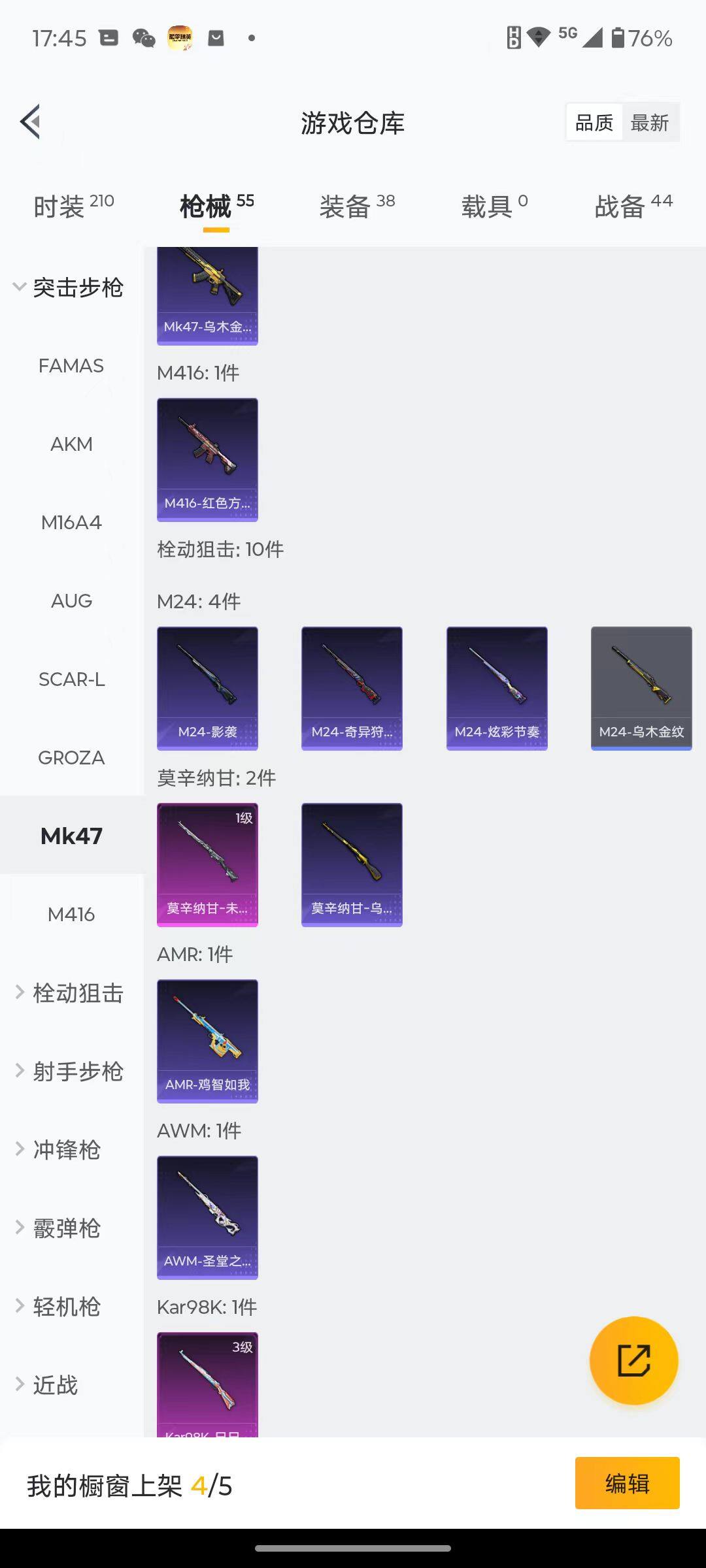Open the AMR-鸡智如我 item

pos(207,1040)
